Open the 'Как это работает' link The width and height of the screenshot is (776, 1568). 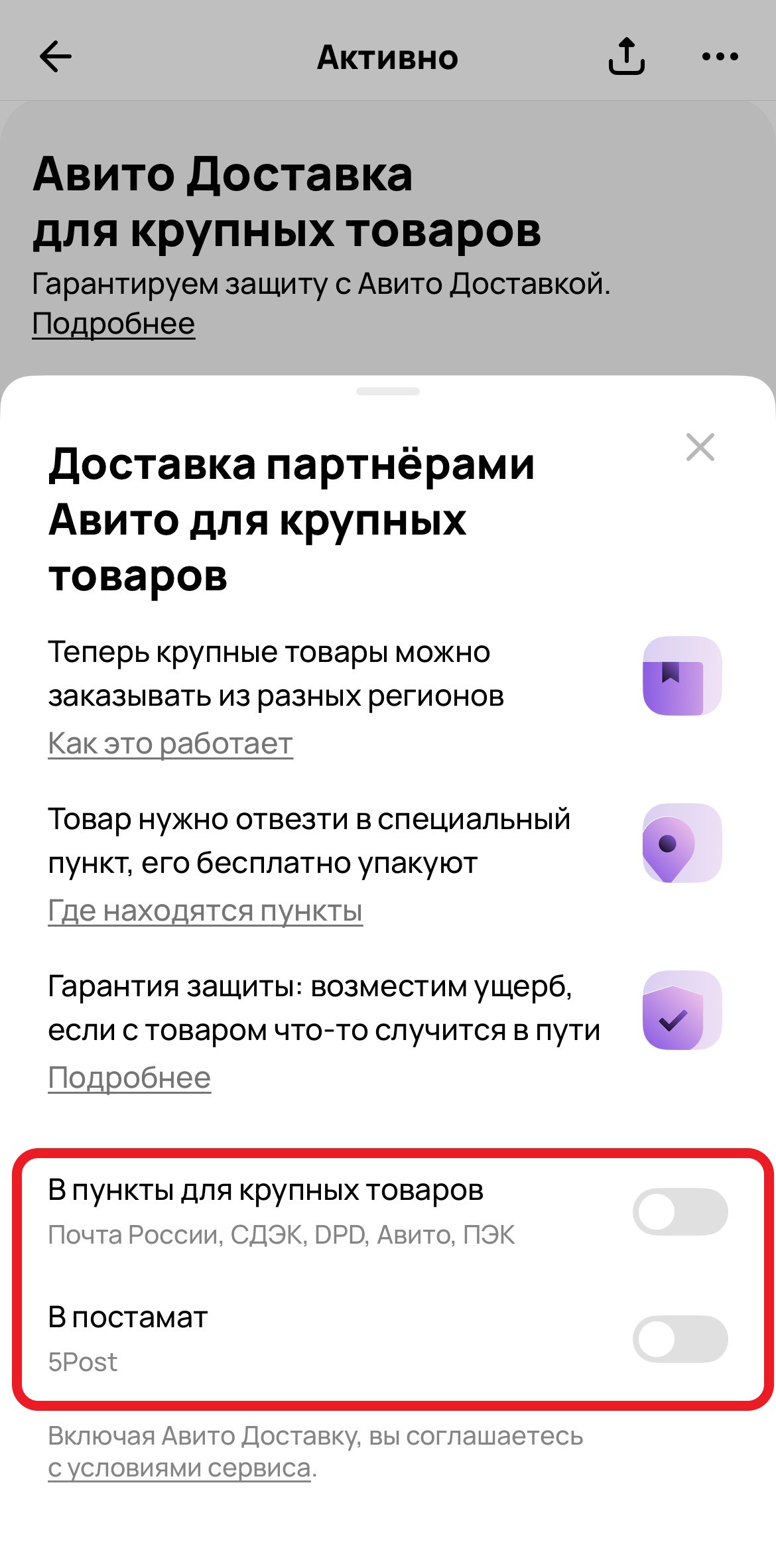coord(170,744)
